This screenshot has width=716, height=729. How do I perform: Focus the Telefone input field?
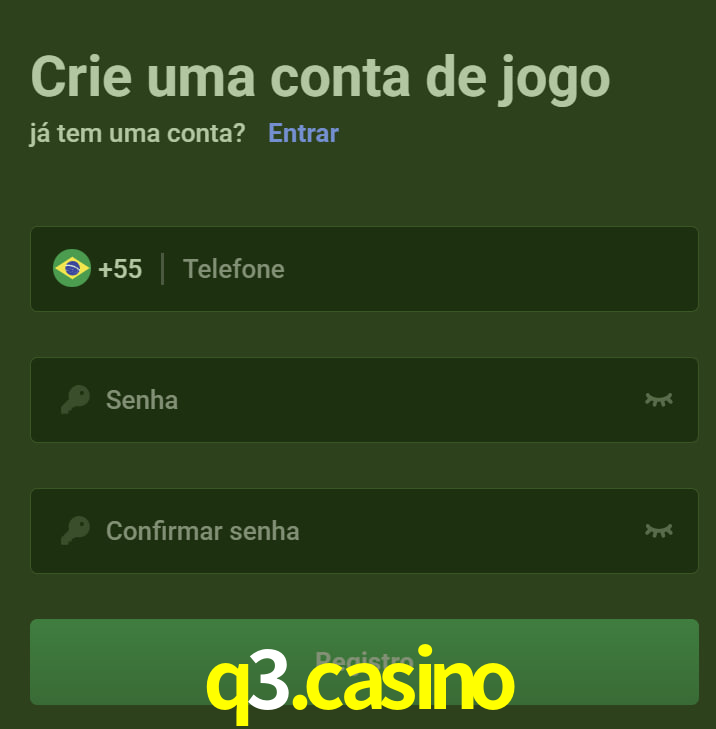[420, 269]
